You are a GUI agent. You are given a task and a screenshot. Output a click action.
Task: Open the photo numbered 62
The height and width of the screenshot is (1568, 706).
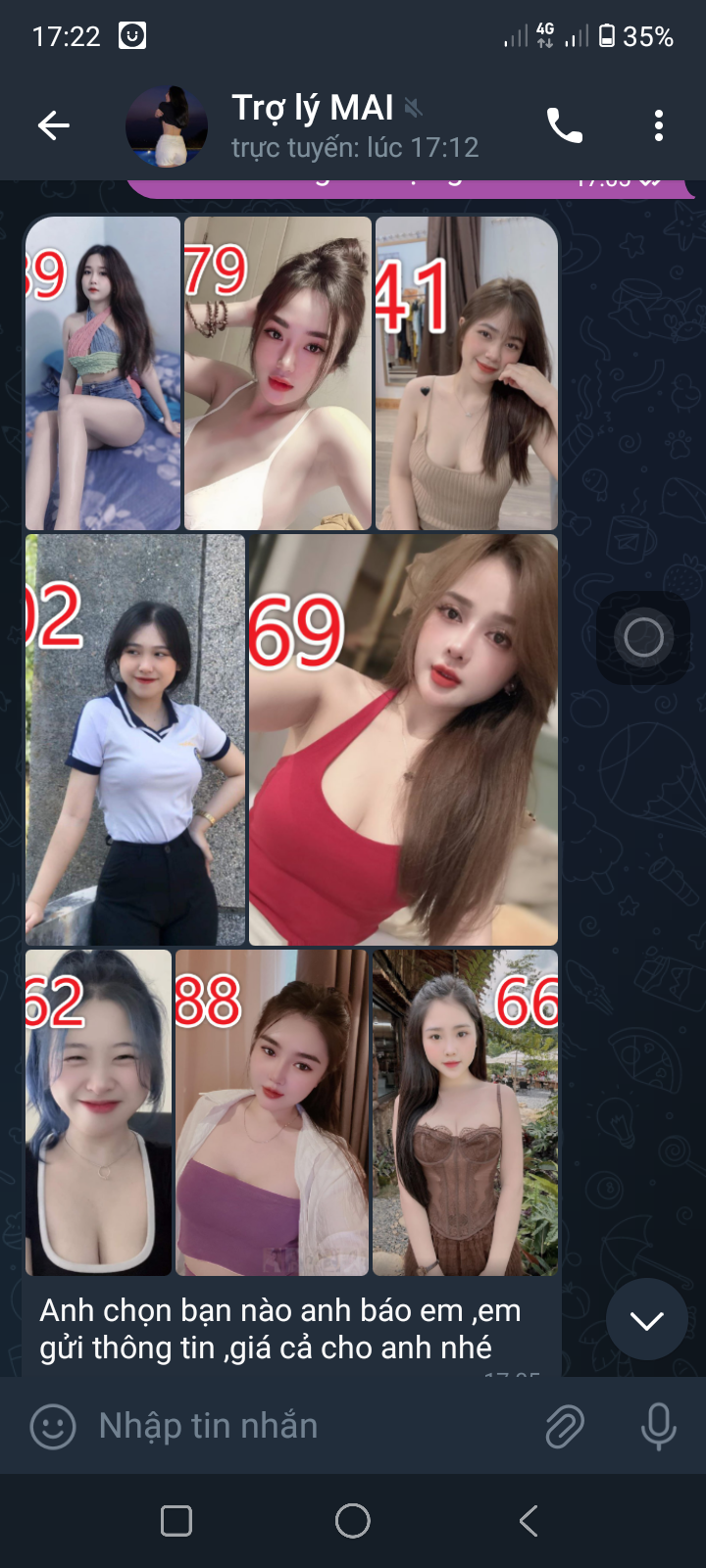98,1112
